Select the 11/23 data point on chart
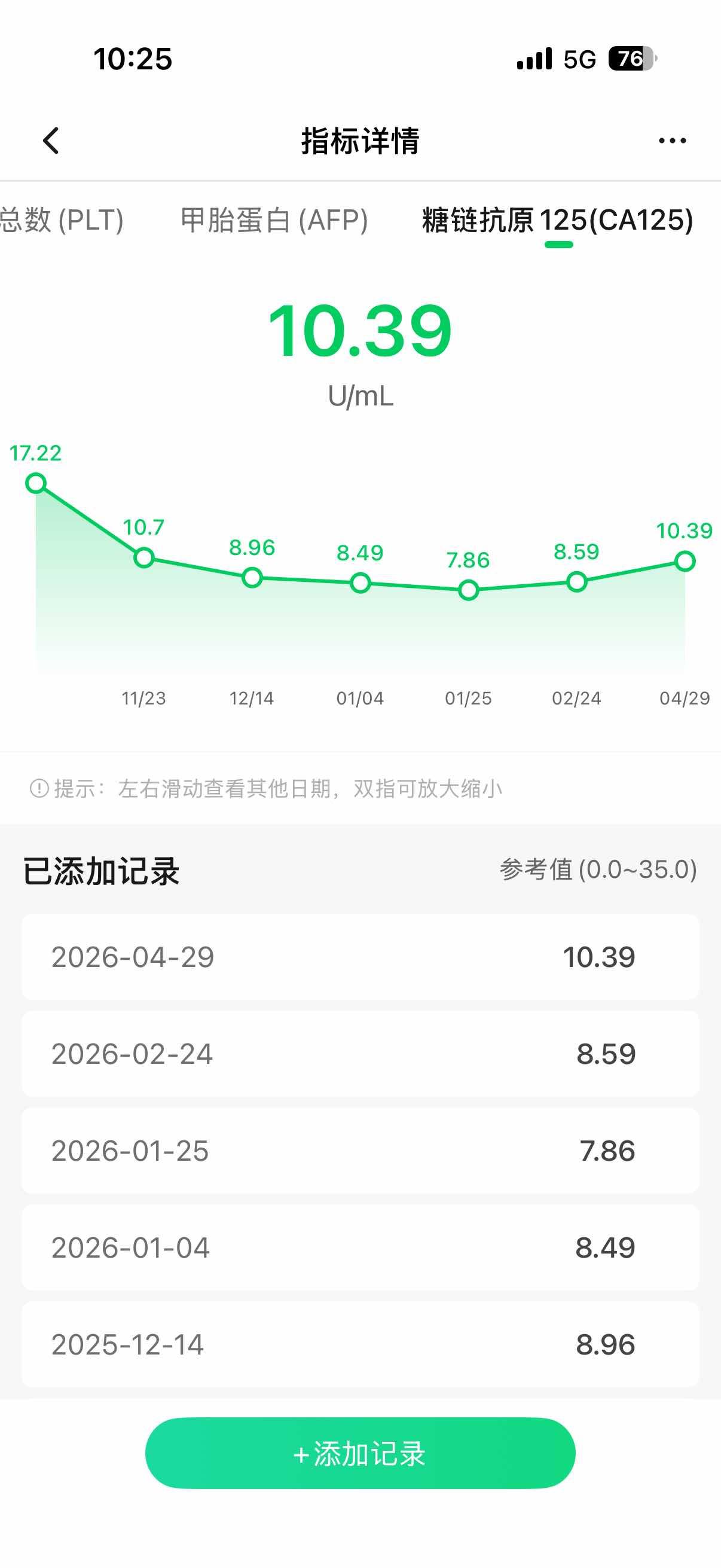Screen dimensions: 721x1568 pos(144,557)
